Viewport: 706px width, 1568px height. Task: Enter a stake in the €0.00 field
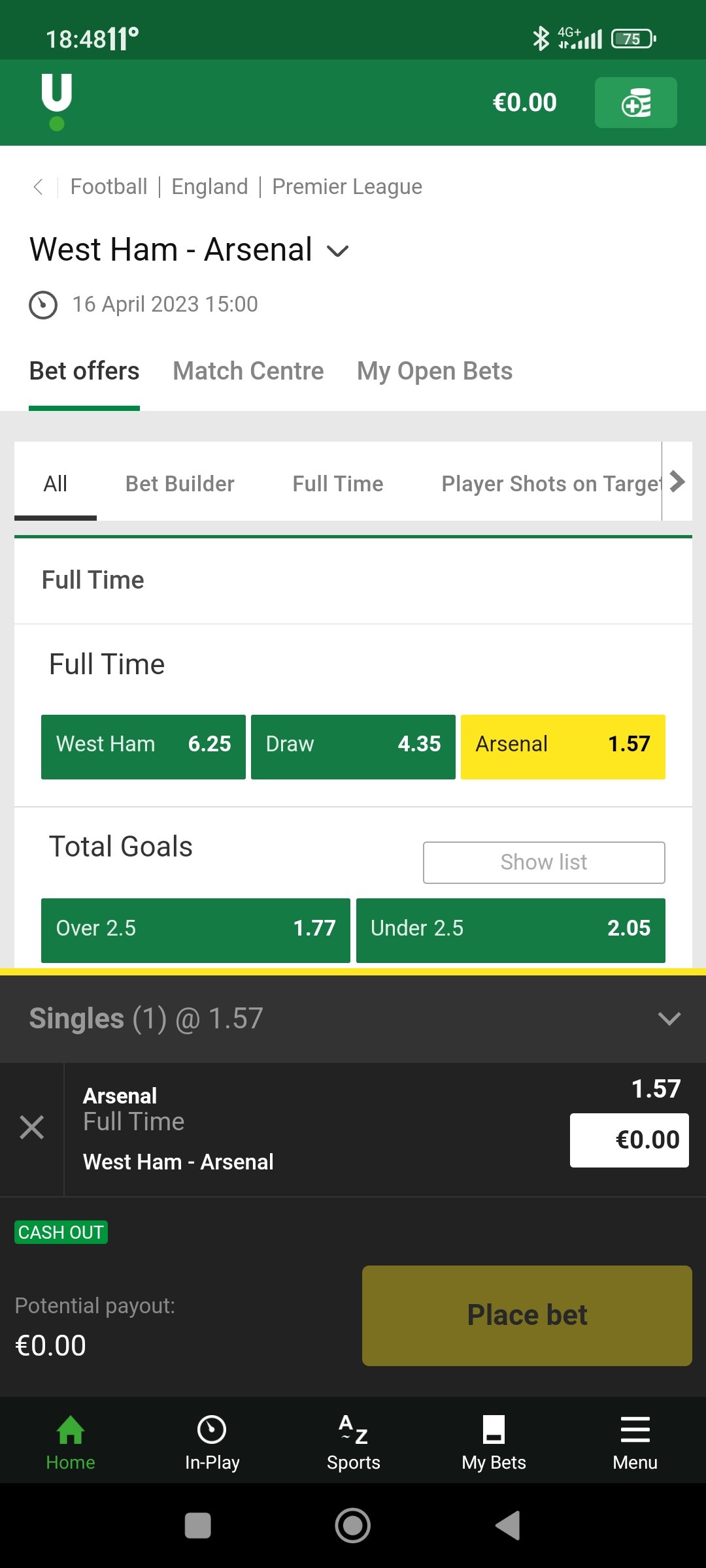pos(629,1140)
